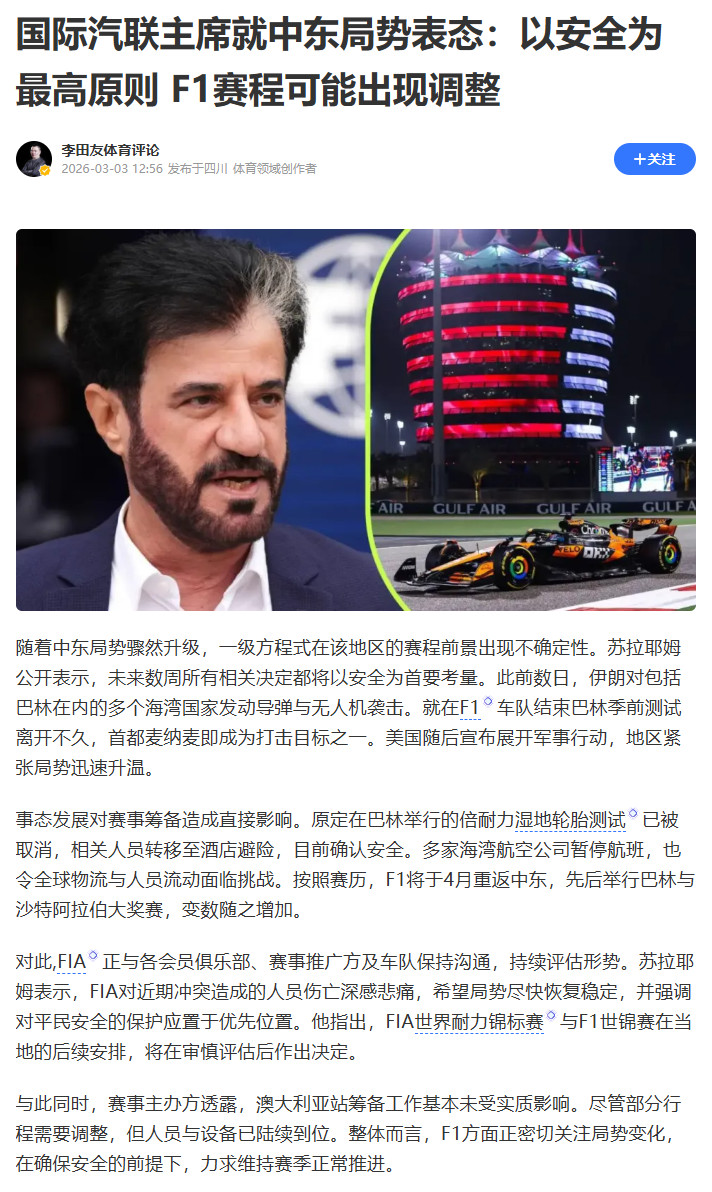This screenshot has width=712, height=1192.
Task: Open the 李田友体育评论 author name link
Action: pyautogui.click(x=109, y=150)
